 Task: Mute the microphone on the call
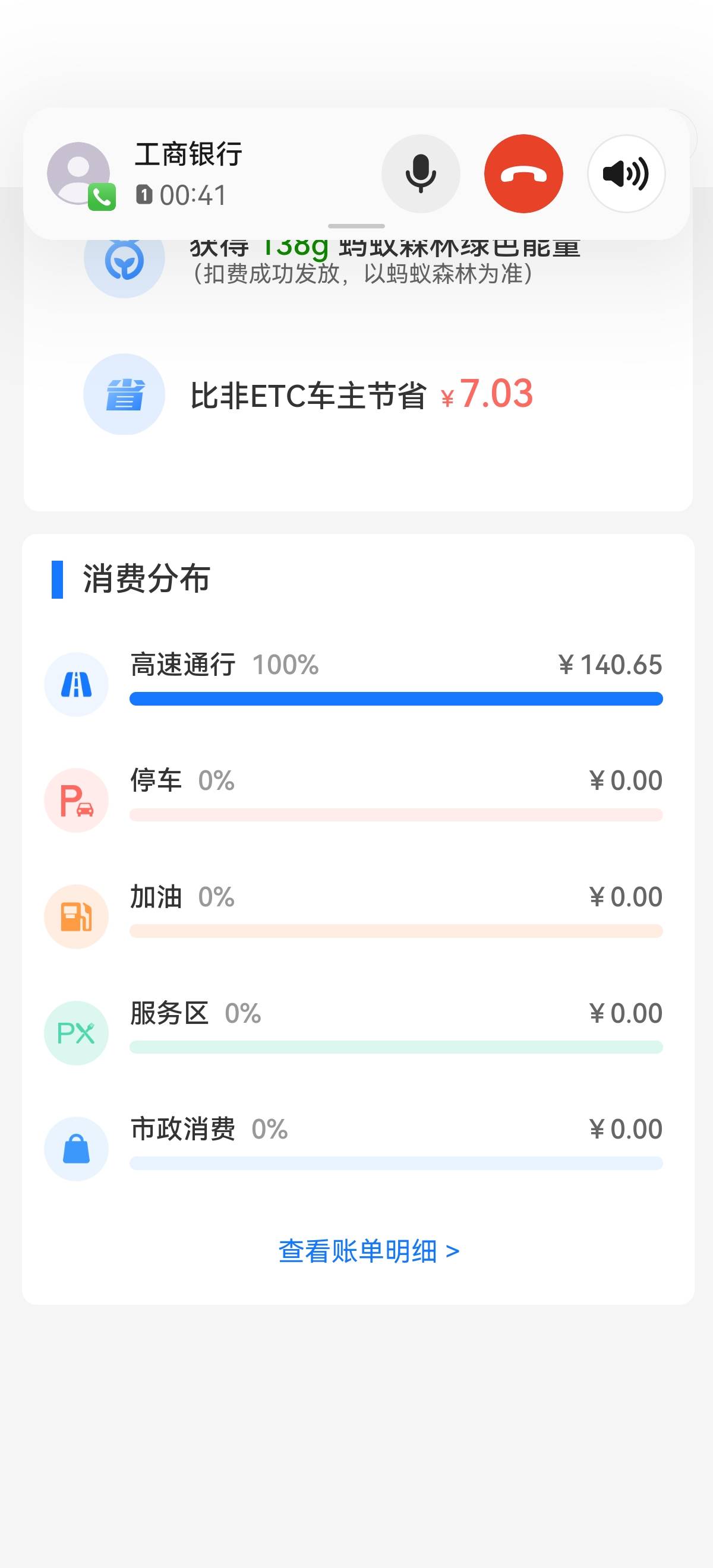click(x=420, y=173)
